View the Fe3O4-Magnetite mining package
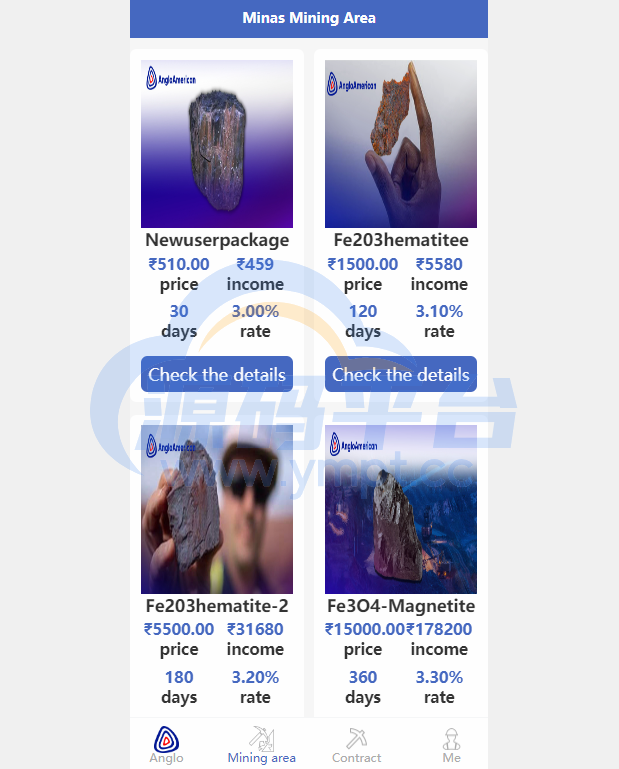The width and height of the screenshot is (619, 769). (x=400, y=510)
